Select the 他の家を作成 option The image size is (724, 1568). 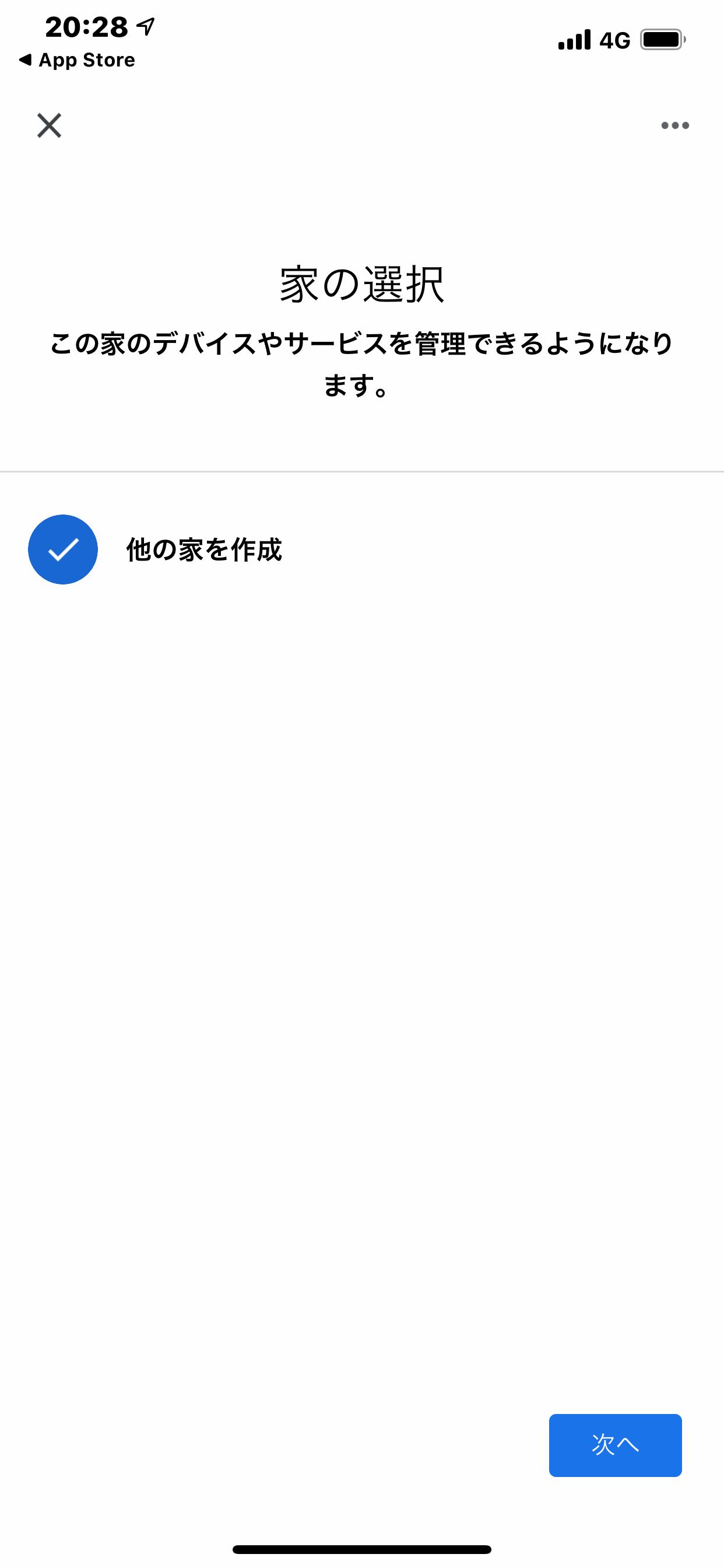click(362, 549)
